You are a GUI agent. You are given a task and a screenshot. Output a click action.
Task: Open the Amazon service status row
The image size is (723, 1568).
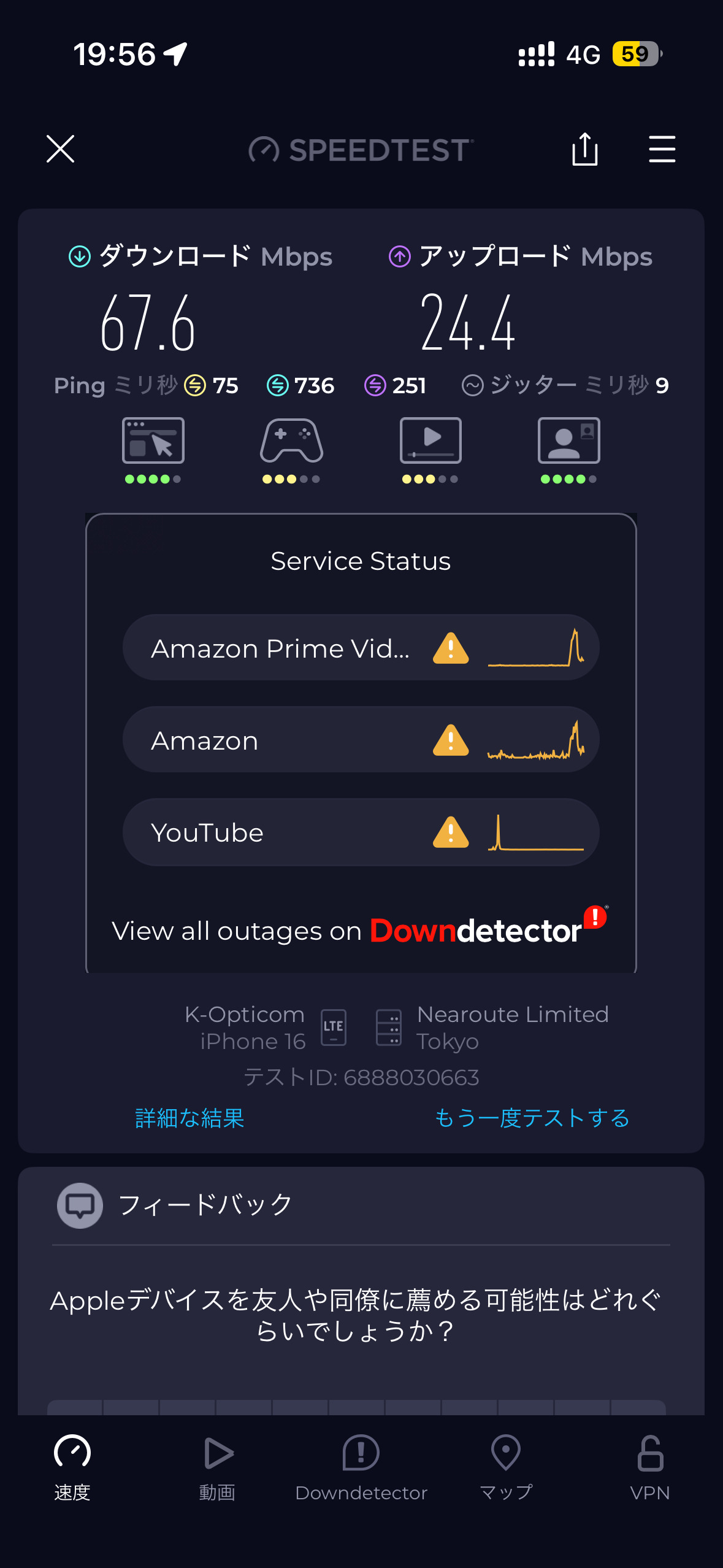click(361, 740)
